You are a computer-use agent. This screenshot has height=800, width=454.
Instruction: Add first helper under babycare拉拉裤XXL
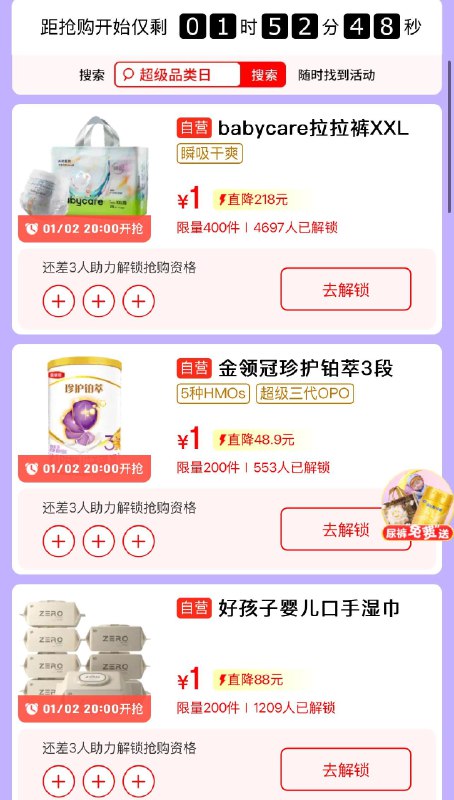[x=59, y=301]
